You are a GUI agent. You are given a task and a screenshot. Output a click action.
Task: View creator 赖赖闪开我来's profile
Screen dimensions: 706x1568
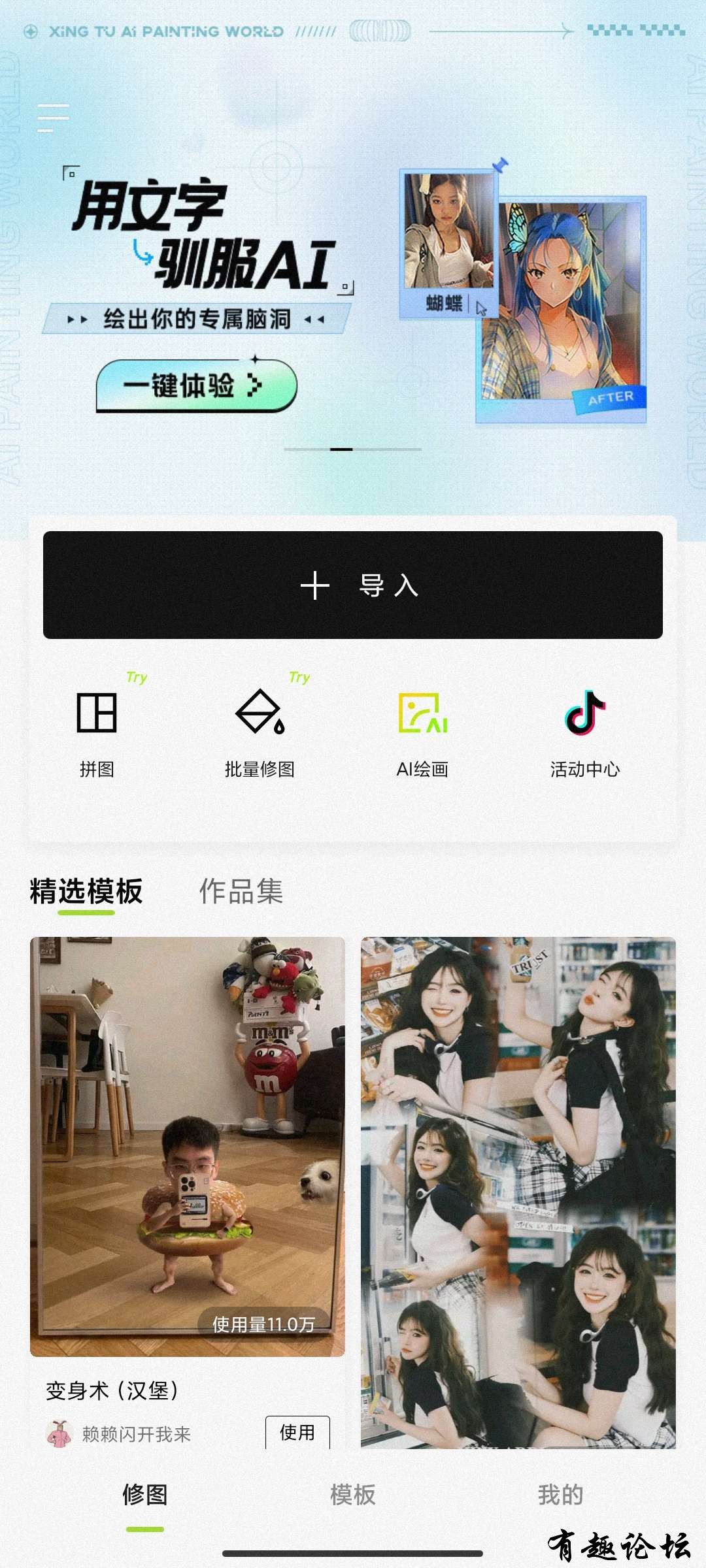click(x=118, y=1434)
